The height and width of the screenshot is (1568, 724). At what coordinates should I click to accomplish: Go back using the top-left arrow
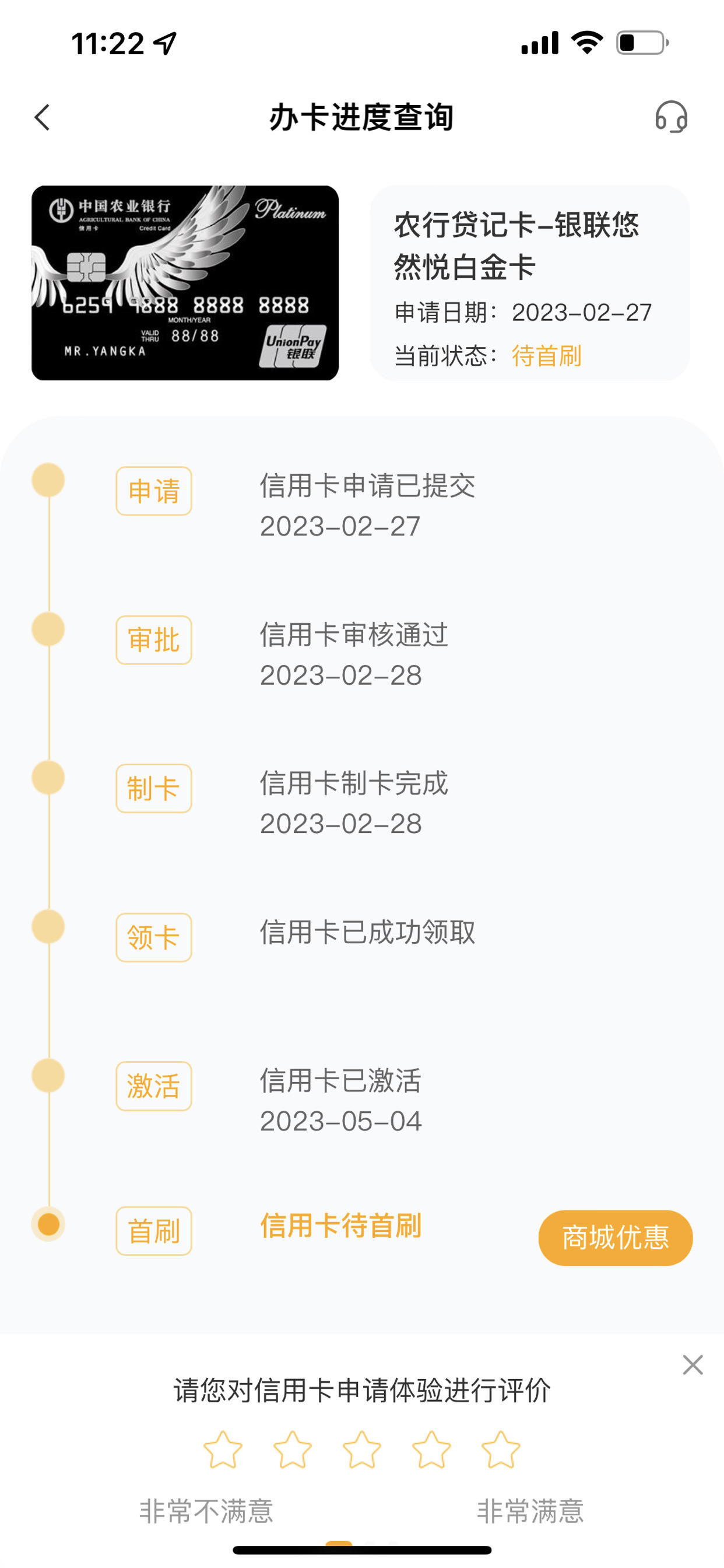click(42, 117)
